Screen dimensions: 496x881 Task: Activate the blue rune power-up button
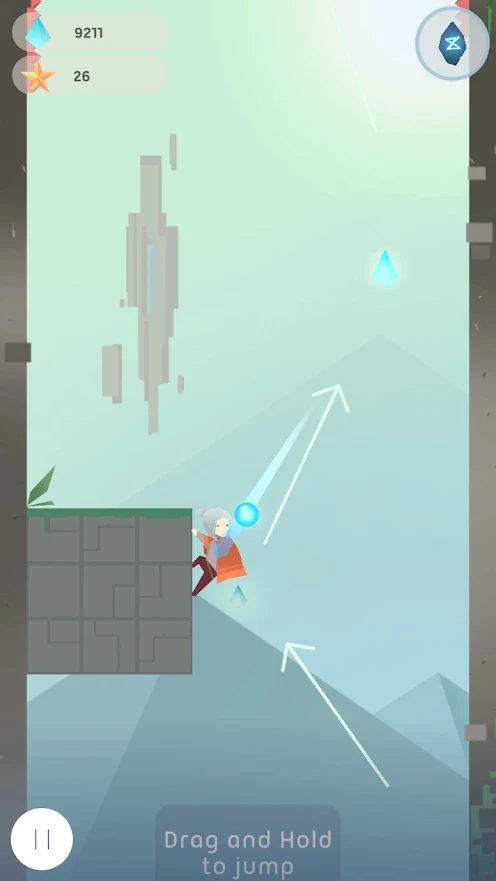[452, 43]
